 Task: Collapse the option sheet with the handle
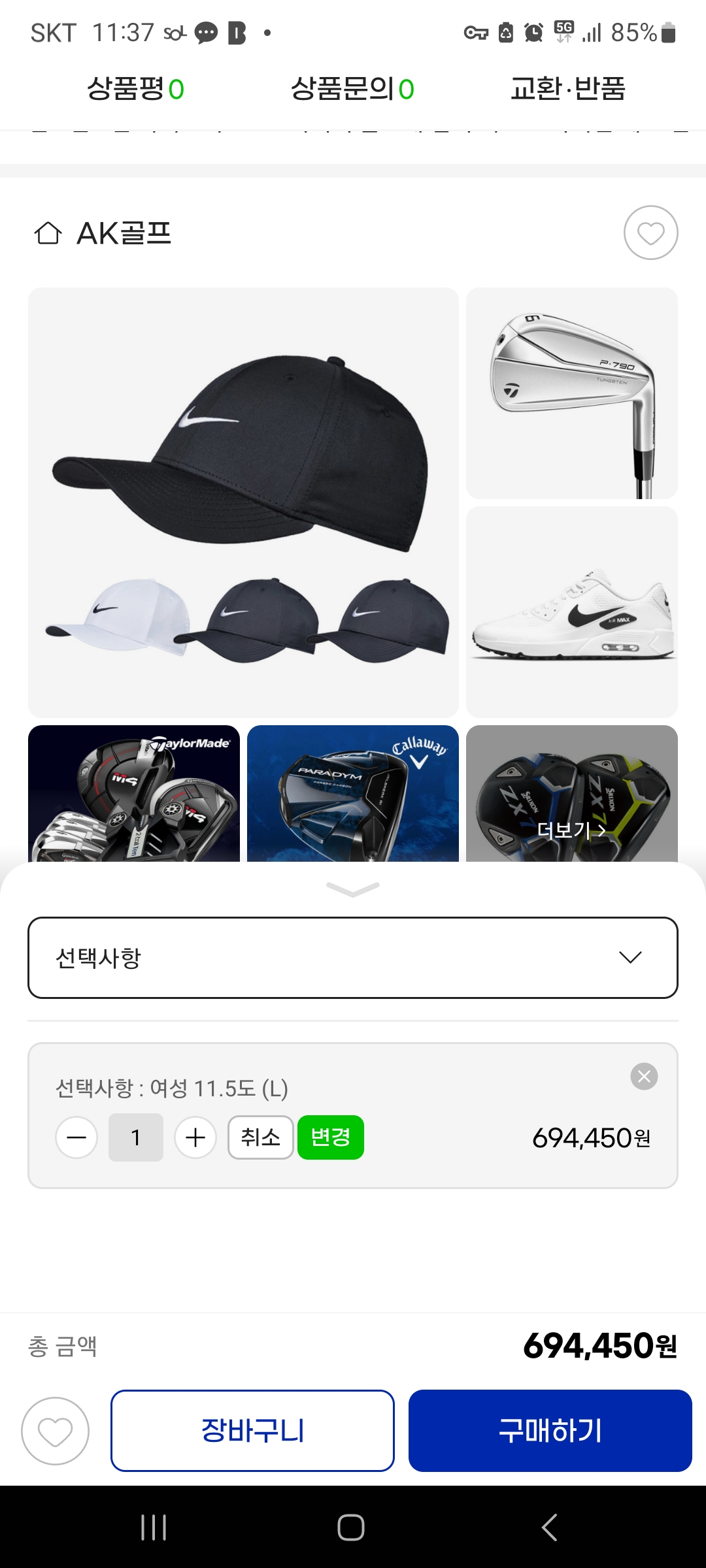point(353,889)
